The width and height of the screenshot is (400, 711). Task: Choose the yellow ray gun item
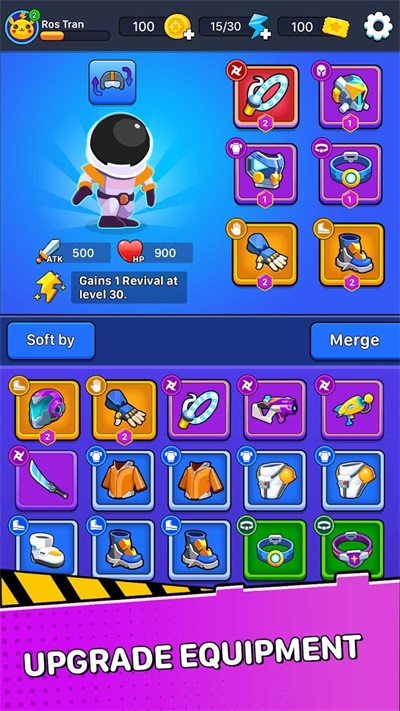tap(352, 410)
